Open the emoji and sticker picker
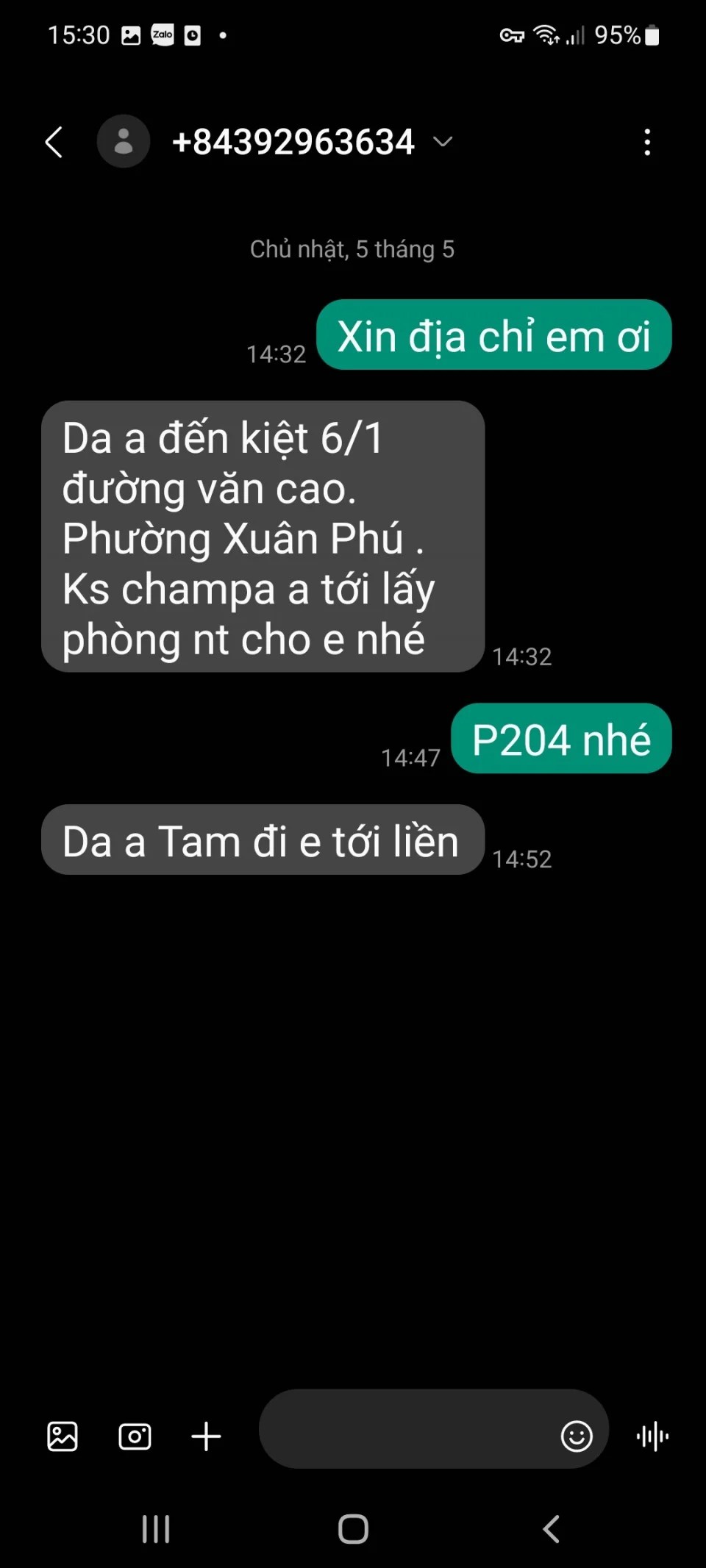 (x=577, y=1435)
